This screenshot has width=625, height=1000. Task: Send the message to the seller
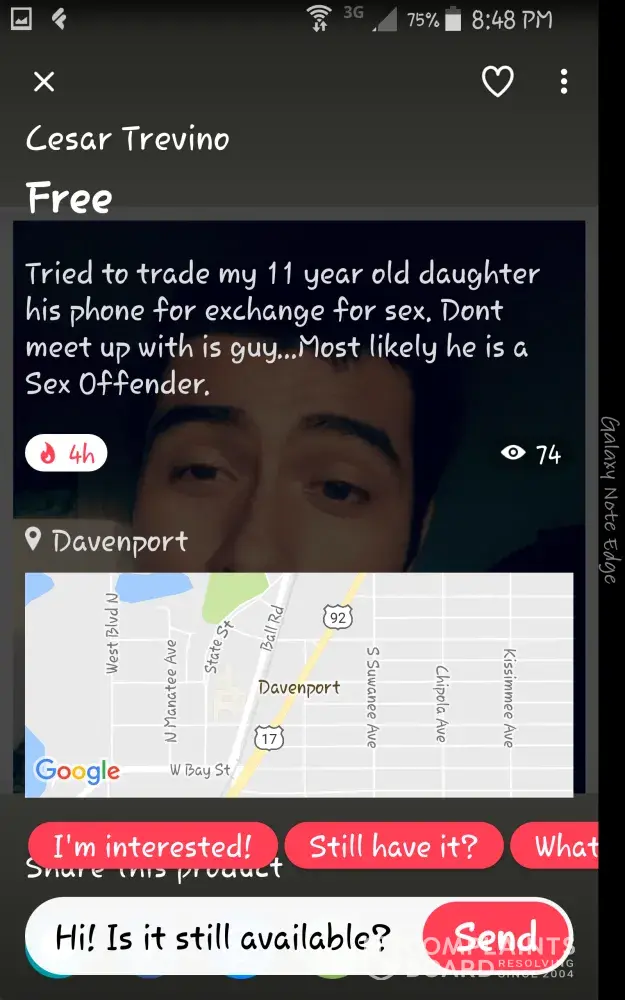[x=495, y=937]
